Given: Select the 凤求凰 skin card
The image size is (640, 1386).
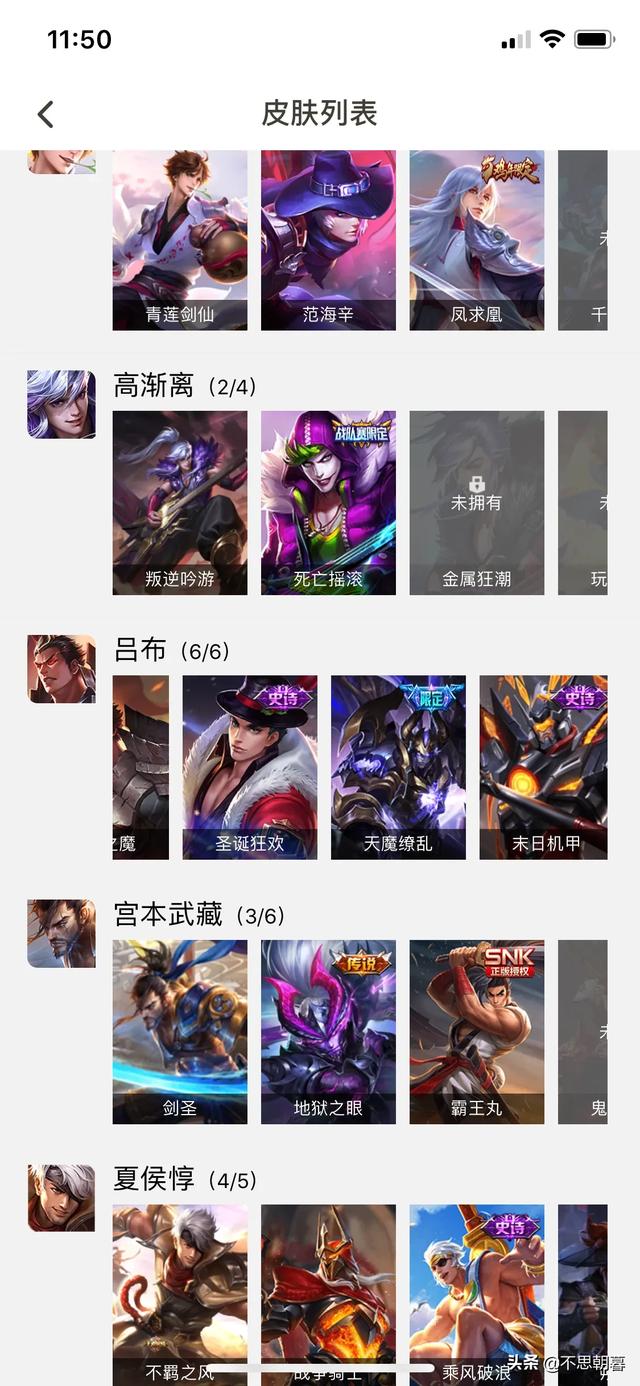Looking at the screenshot, I should click(476, 240).
